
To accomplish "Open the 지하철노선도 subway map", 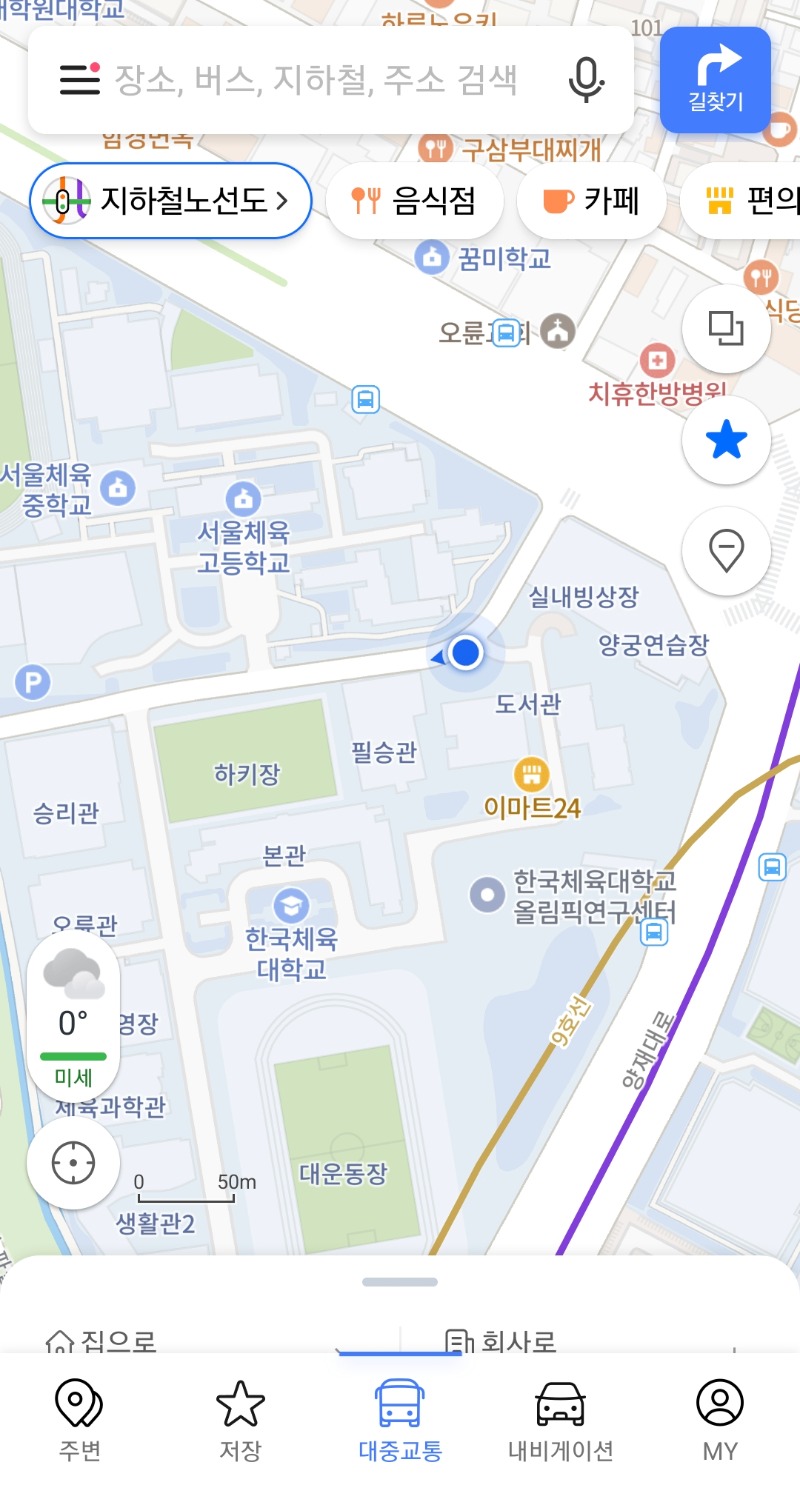I will [x=171, y=201].
